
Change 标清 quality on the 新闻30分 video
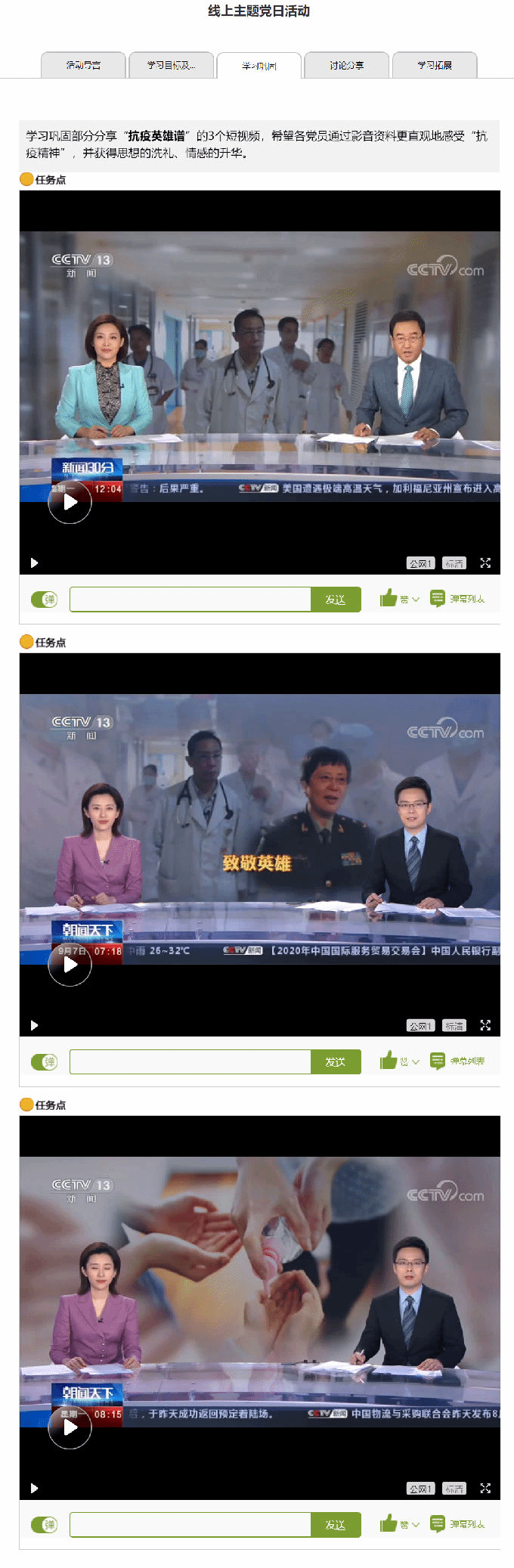(x=454, y=563)
